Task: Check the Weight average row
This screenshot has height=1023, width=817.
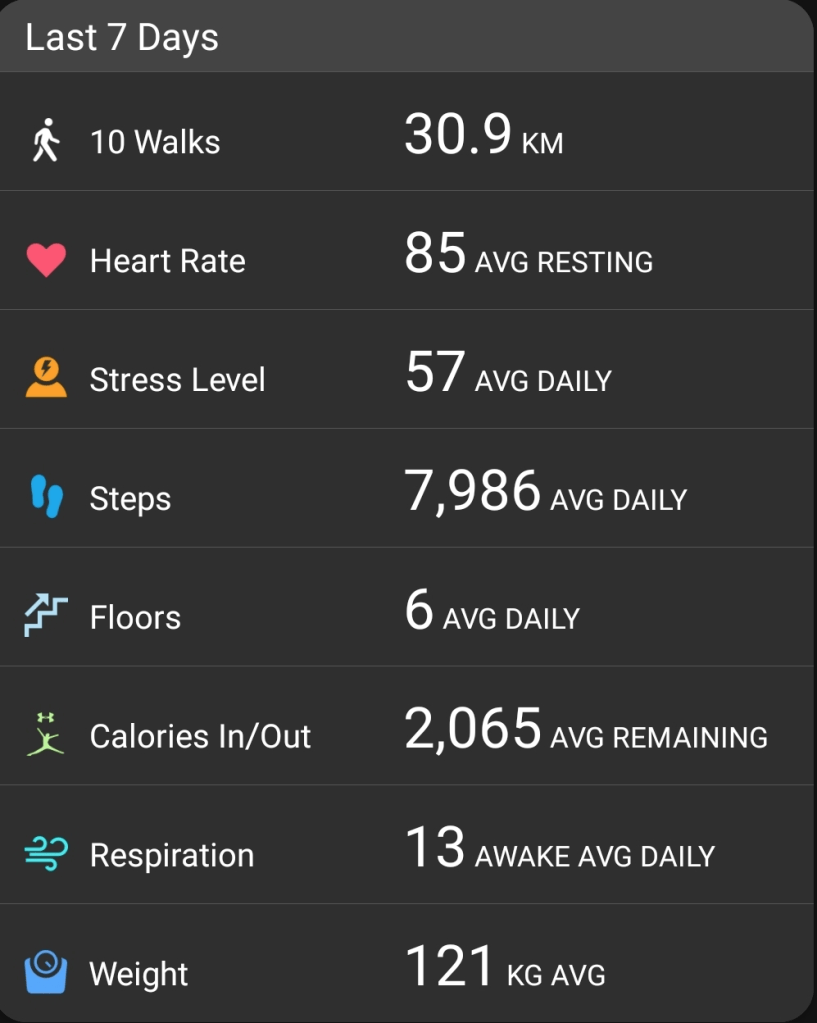Action: click(139, 973)
